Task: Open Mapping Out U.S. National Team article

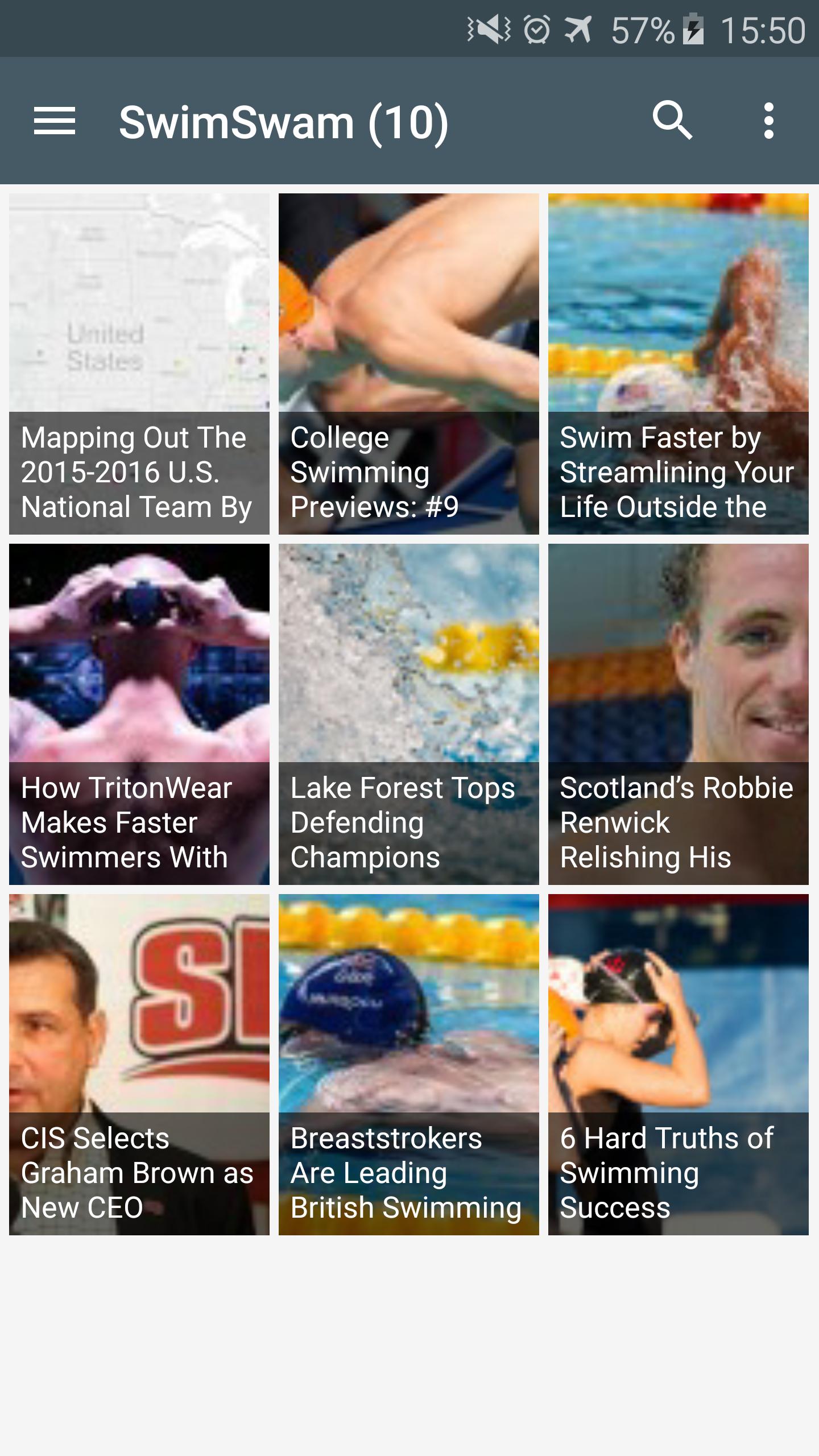Action: [x=139, y=364]
